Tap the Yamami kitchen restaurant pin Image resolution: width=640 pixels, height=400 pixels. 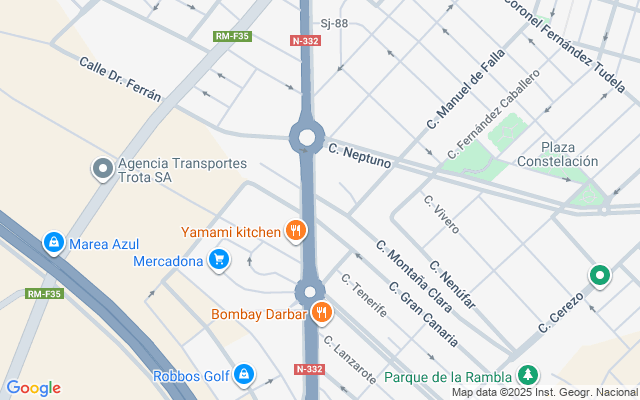(295, 232)
